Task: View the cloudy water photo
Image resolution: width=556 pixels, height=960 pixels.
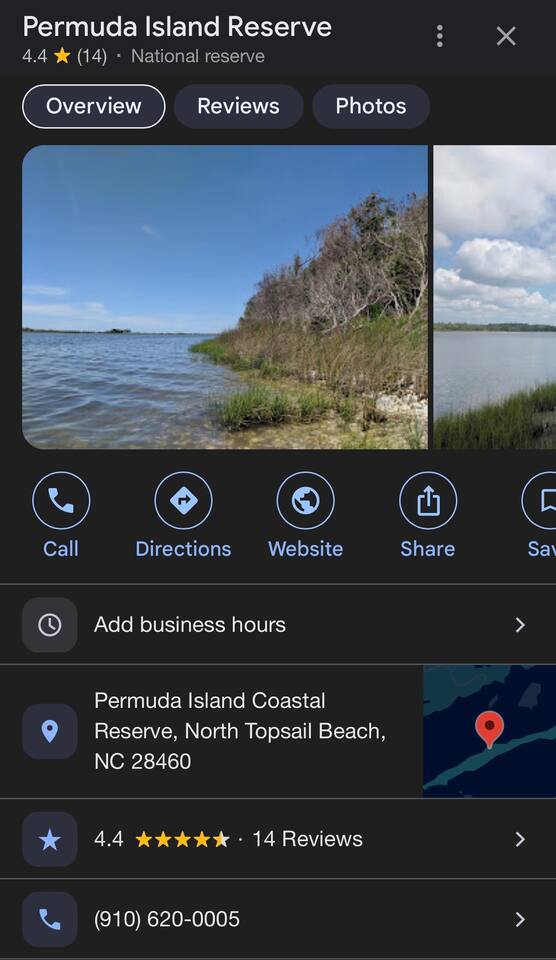Action: (495, 297)
